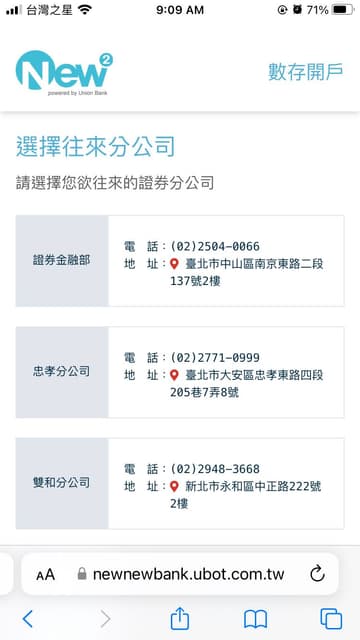The image size is (360, 640).
Task: Tap the newnewbank.ubot.com.tw address bar
Action: (180, 574)
